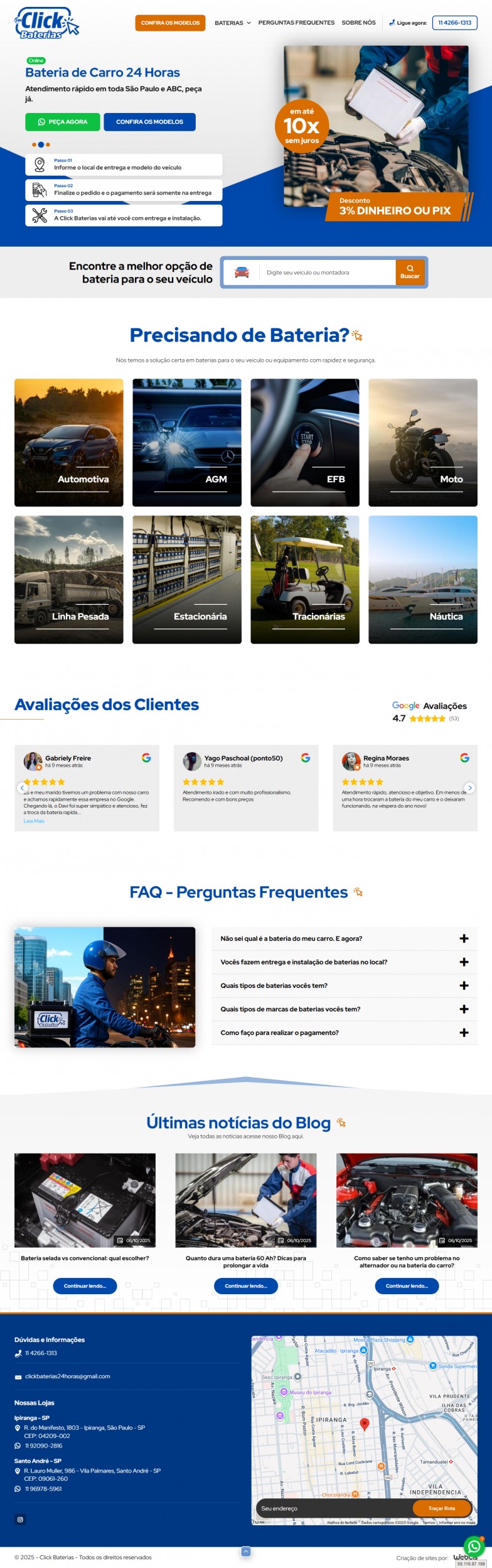This screenshot has width=492, height=1568.
Task: Open the Instagram icon in footer
Action: tap(20, 1520)
